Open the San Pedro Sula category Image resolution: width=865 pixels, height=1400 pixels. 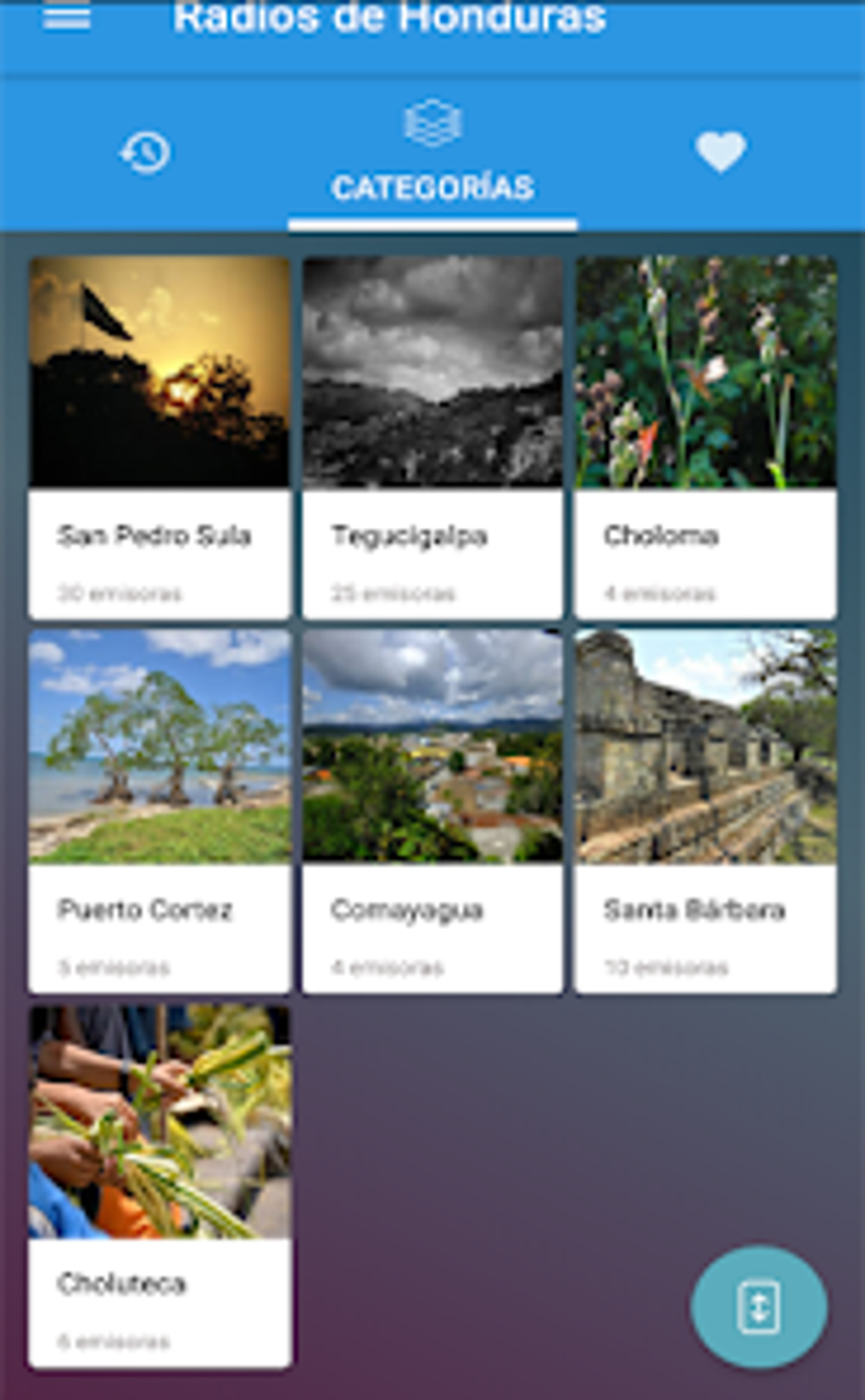coord(159,438)
